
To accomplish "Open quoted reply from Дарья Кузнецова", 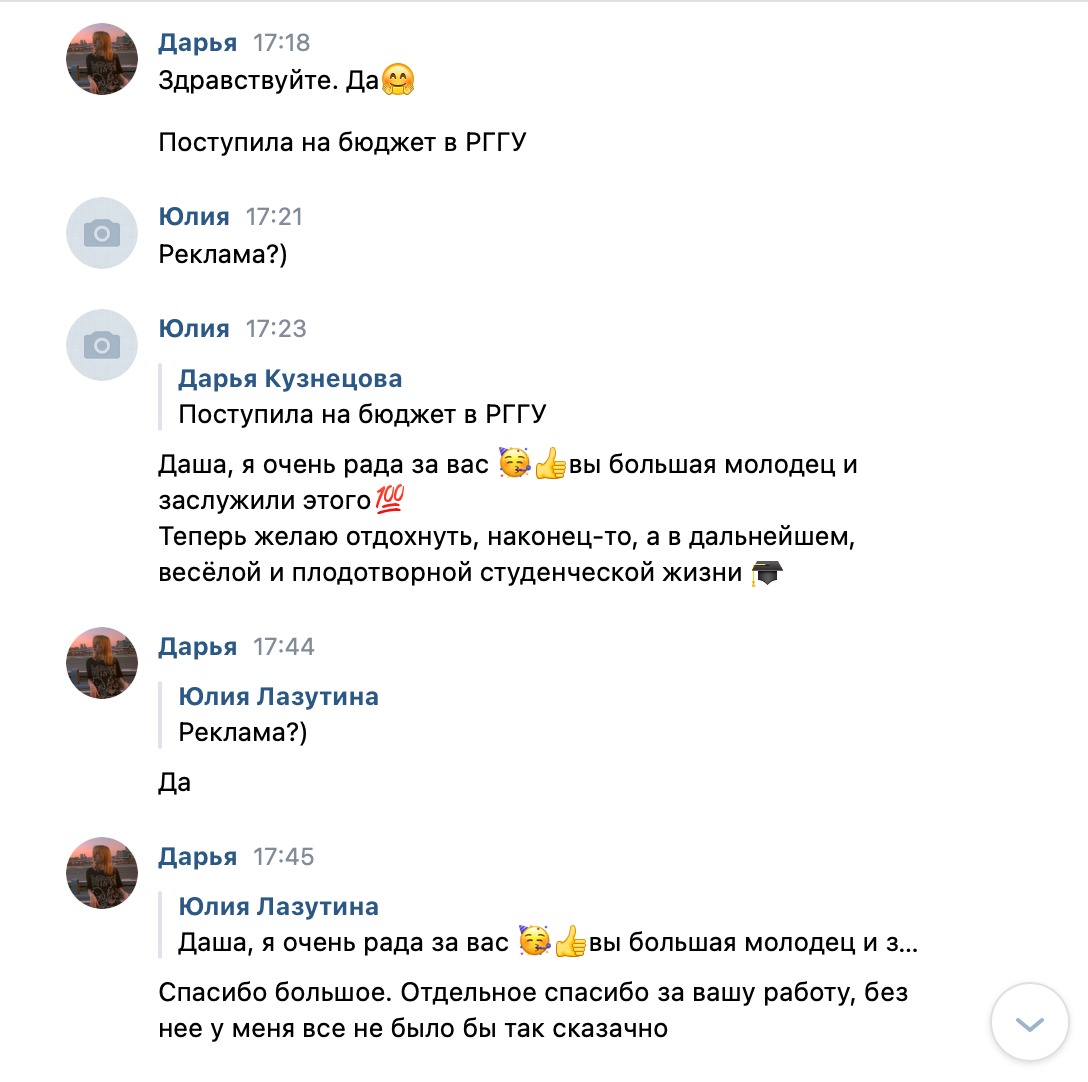I will pyautogui.click(x=360, y=397).
